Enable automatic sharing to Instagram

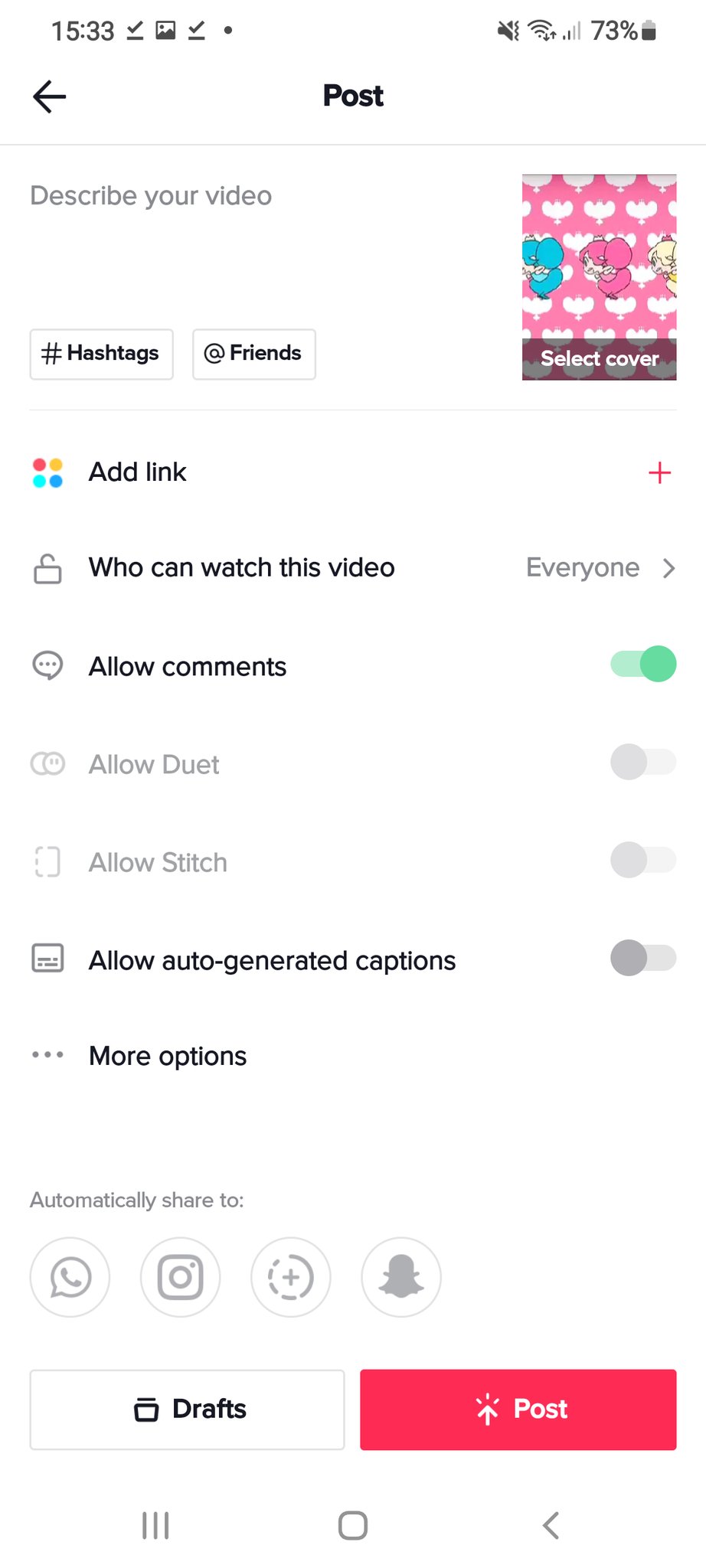tap(181, 1277)
